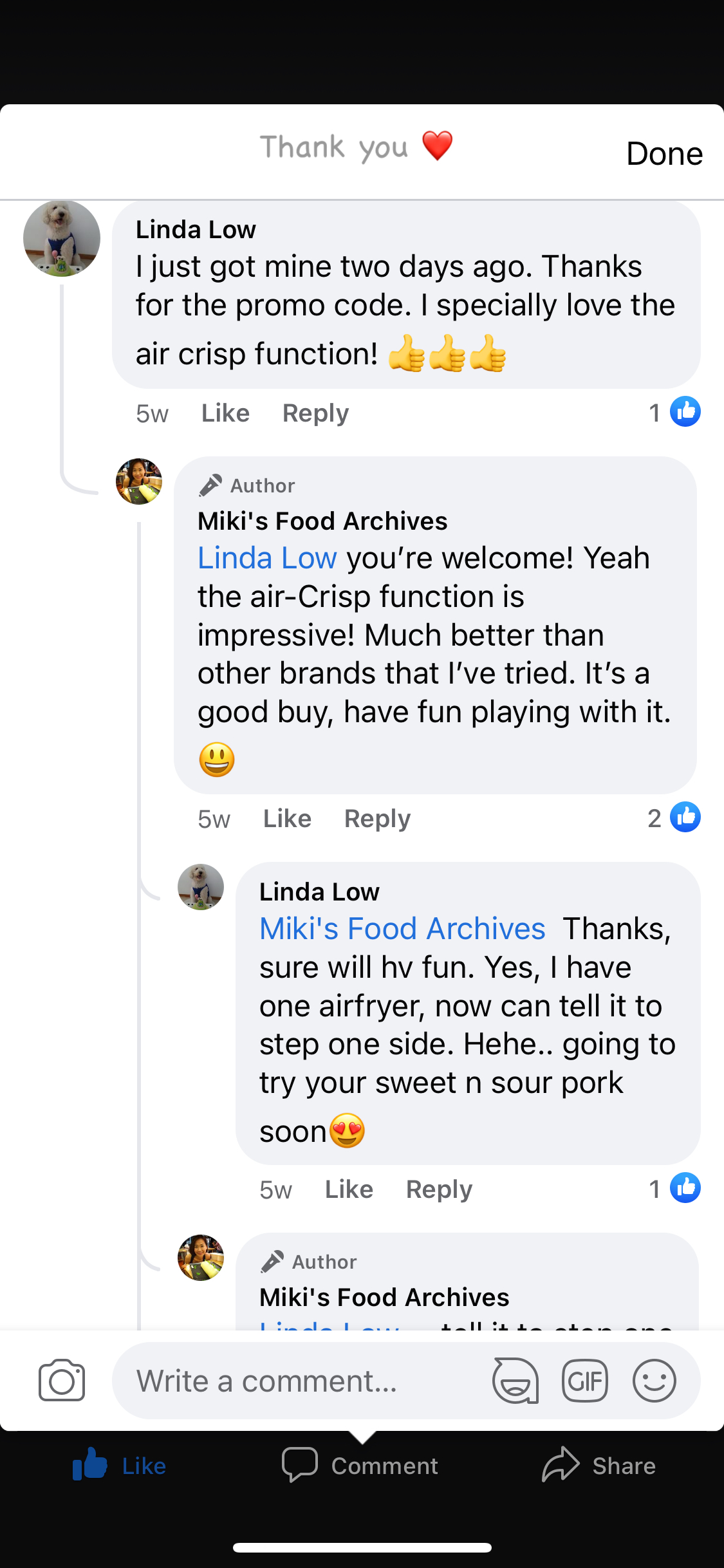Like Linda Low's air crisp comment
This screenshot has width=724, height=1568.
pos(225,413)
